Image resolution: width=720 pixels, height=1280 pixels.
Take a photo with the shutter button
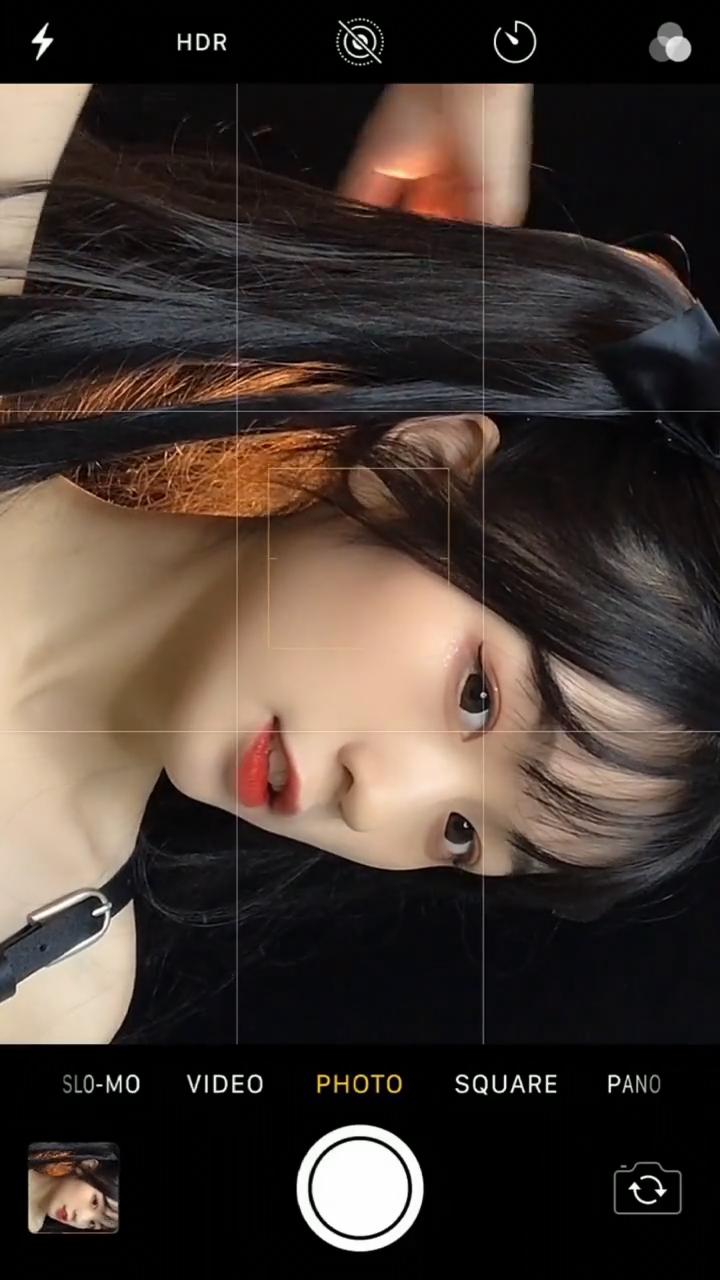[x=360, y=1188]
